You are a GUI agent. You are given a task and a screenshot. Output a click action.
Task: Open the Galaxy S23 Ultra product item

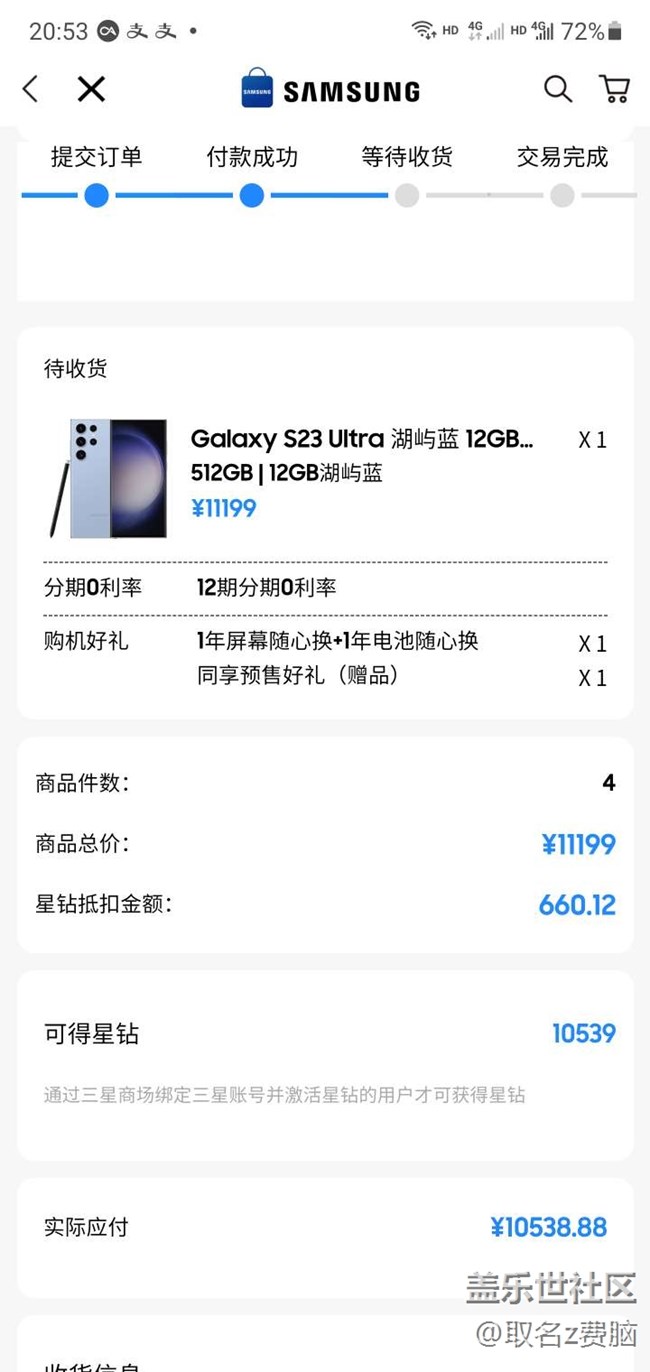[361, 439]
